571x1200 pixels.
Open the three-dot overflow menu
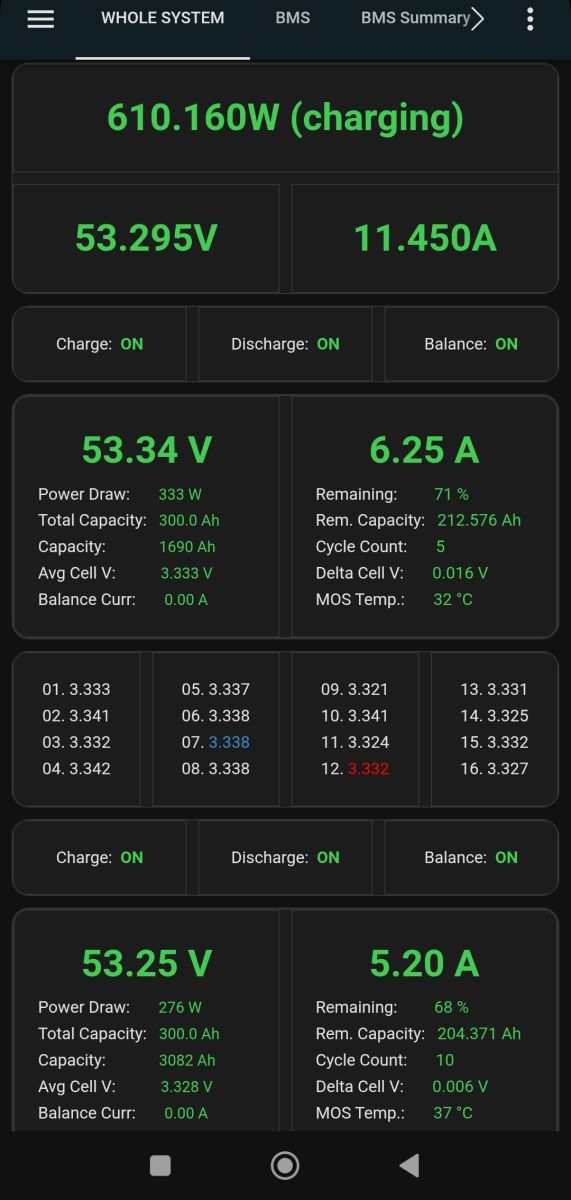coord(530,19)
